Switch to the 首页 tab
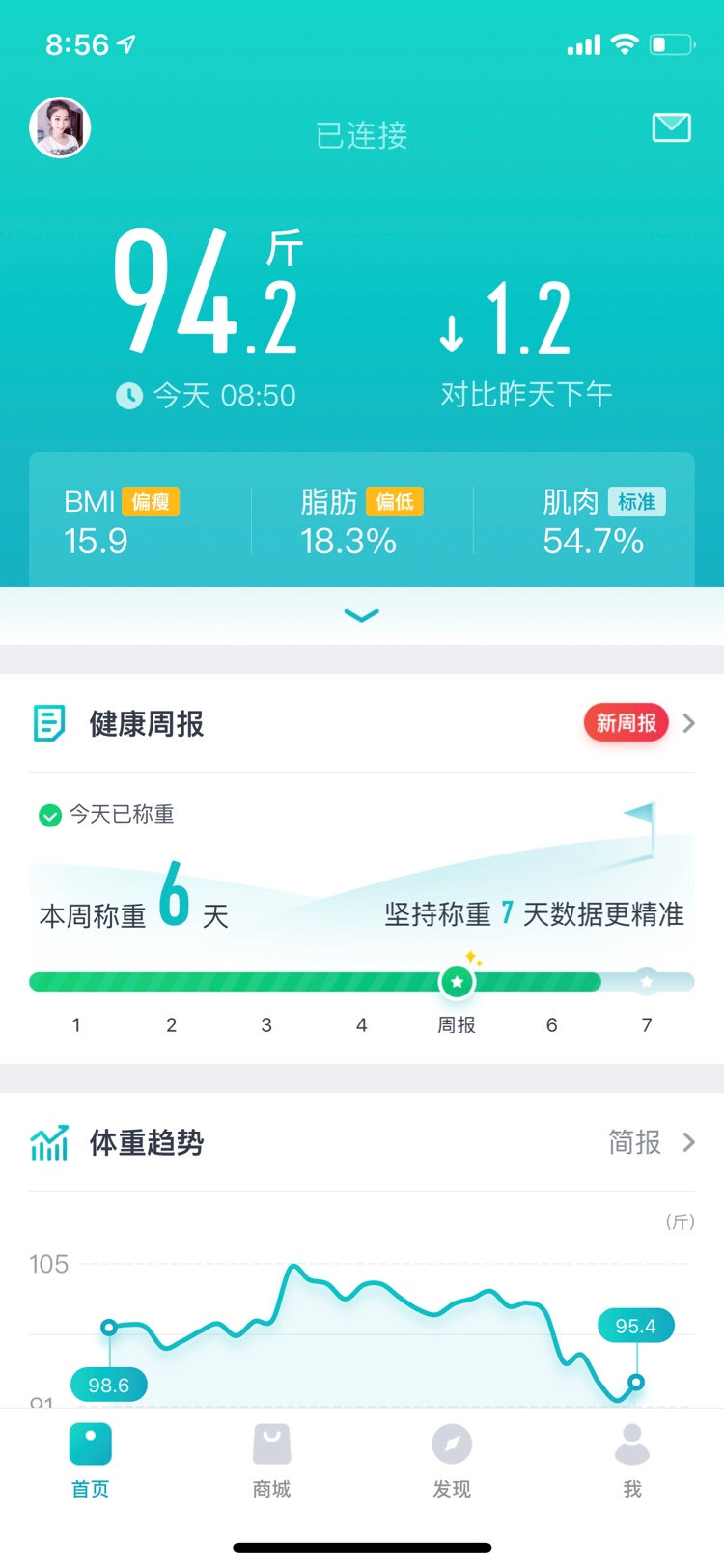Image resolution: width=724 pixels, height=1568 pixels. [91, 1460]
